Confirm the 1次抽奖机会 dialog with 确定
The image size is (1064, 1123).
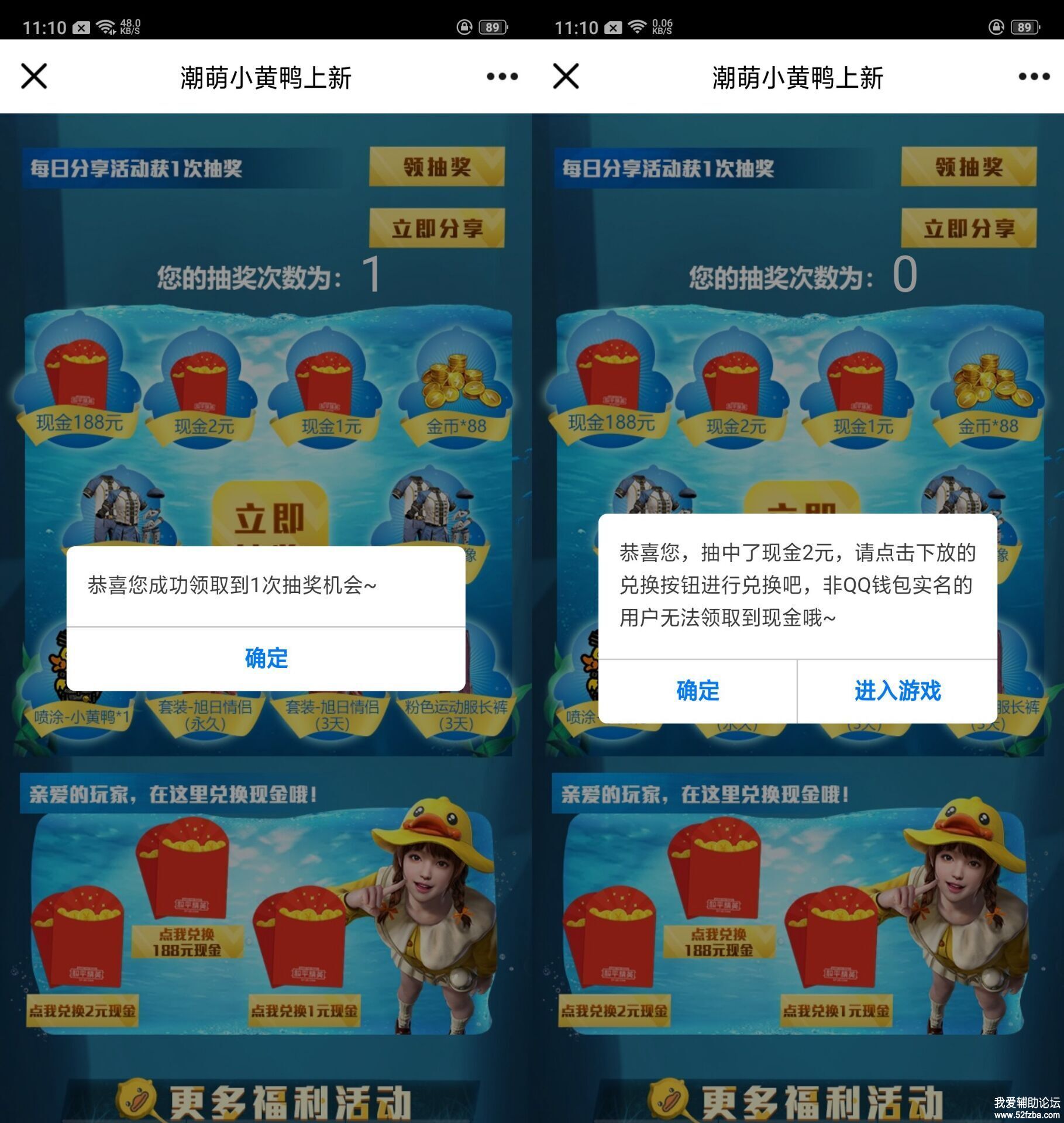(x=266, y=659)
